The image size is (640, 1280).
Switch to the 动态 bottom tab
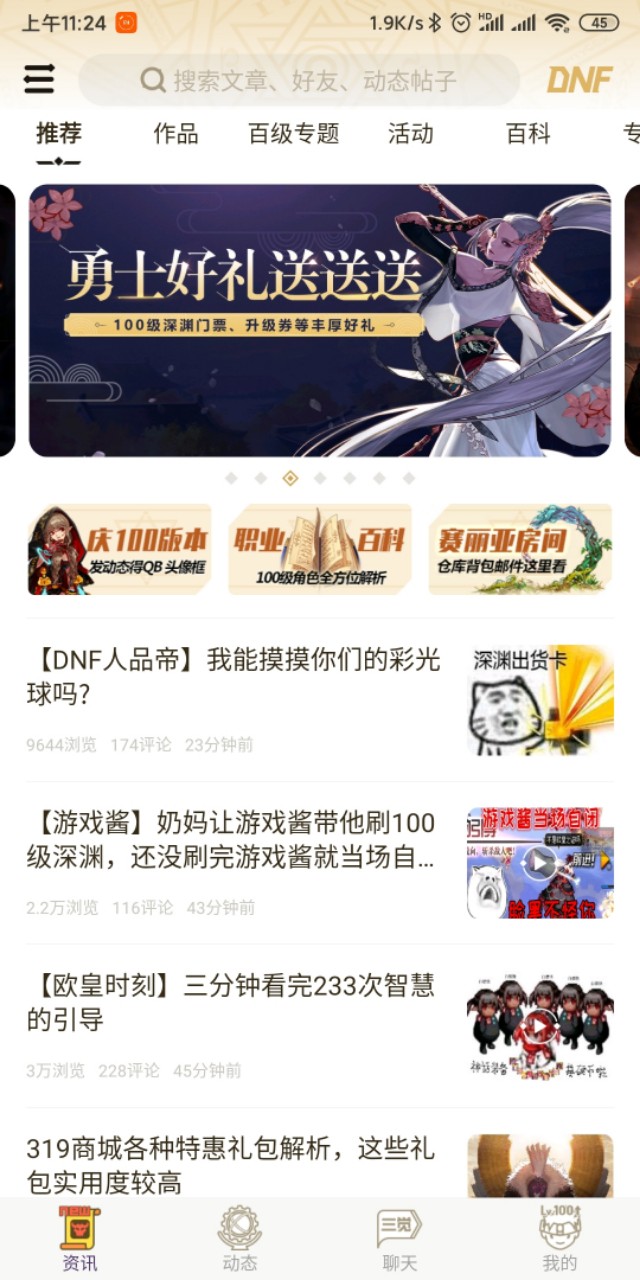[240, 1240]
